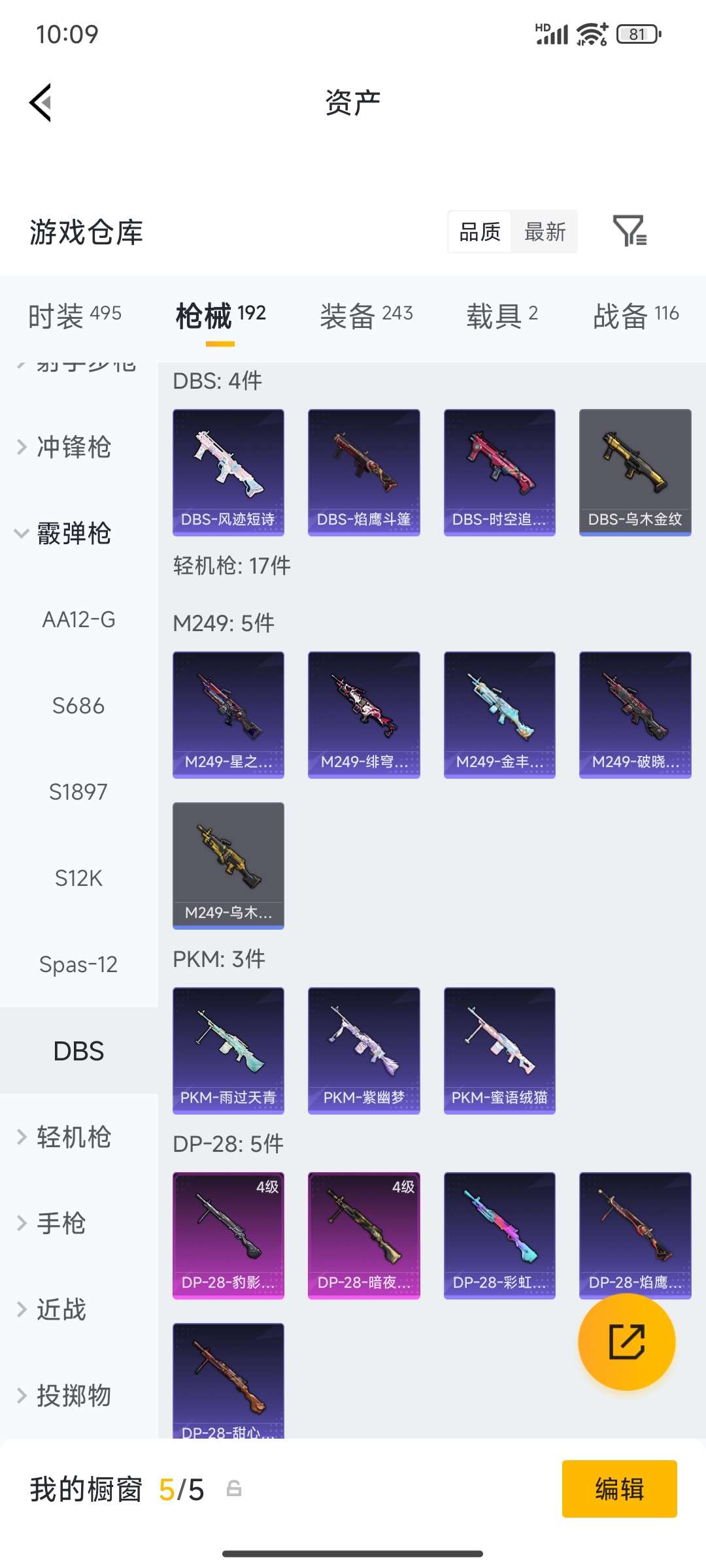This screenshot has width=706, height=1568.
Task: Tap 5/5 showcase counter next to 我的橱窗
Action: [x=182, y=1490]
